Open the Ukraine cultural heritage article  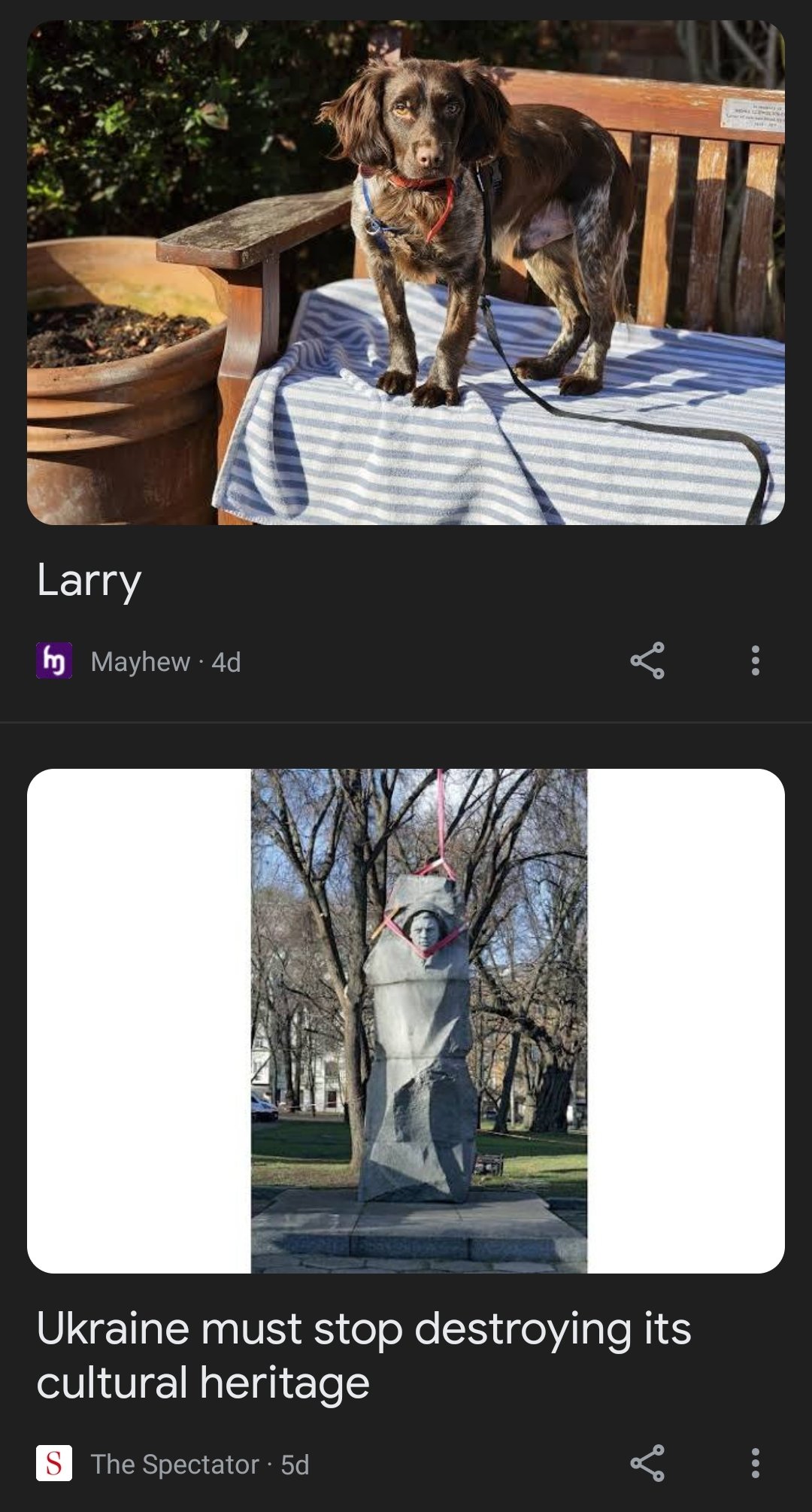[x=363, y=1355]
